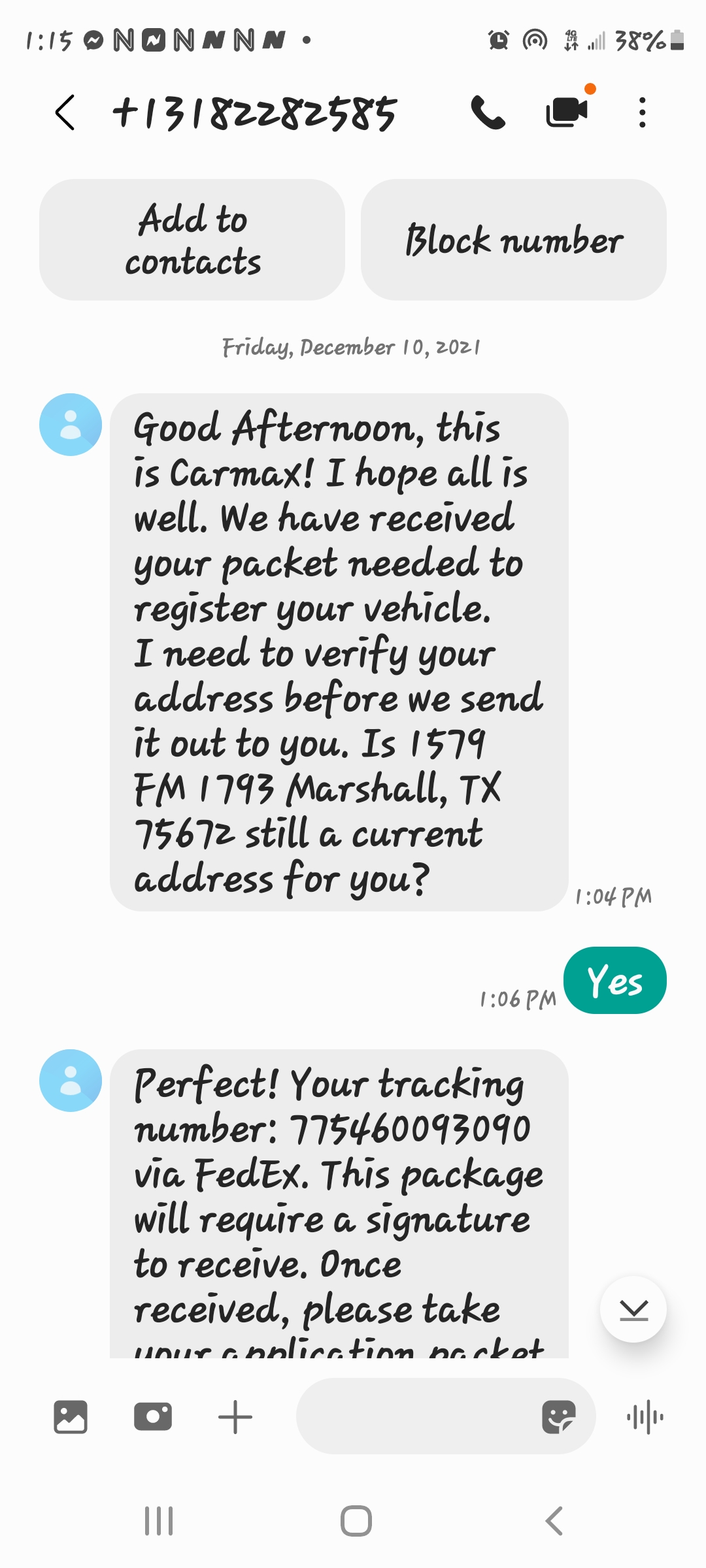Jump to the newest message with the chevron

pos(632,1309)
